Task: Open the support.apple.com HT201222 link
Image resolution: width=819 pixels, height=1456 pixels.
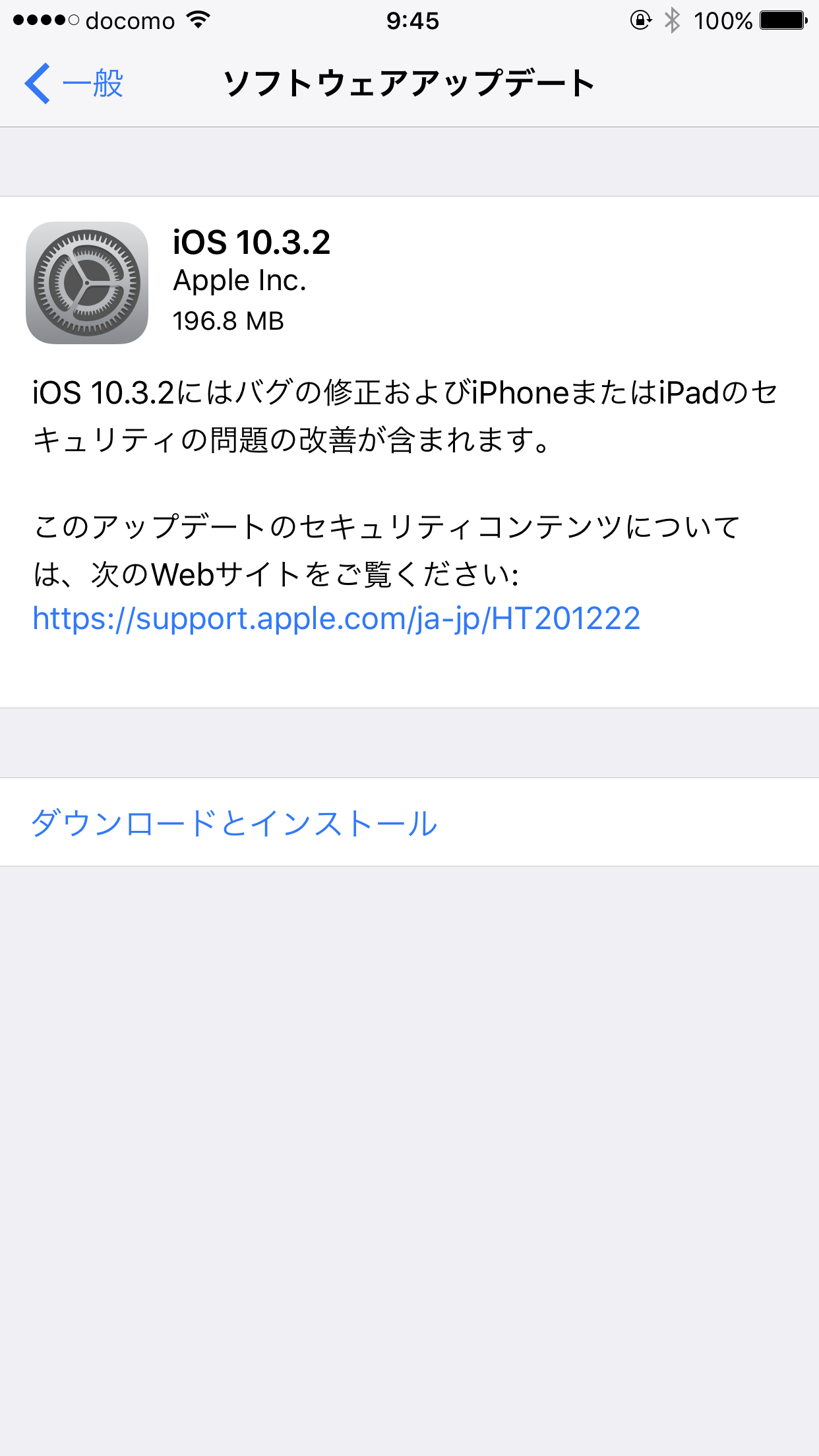Action: click(x=336, y=619)
